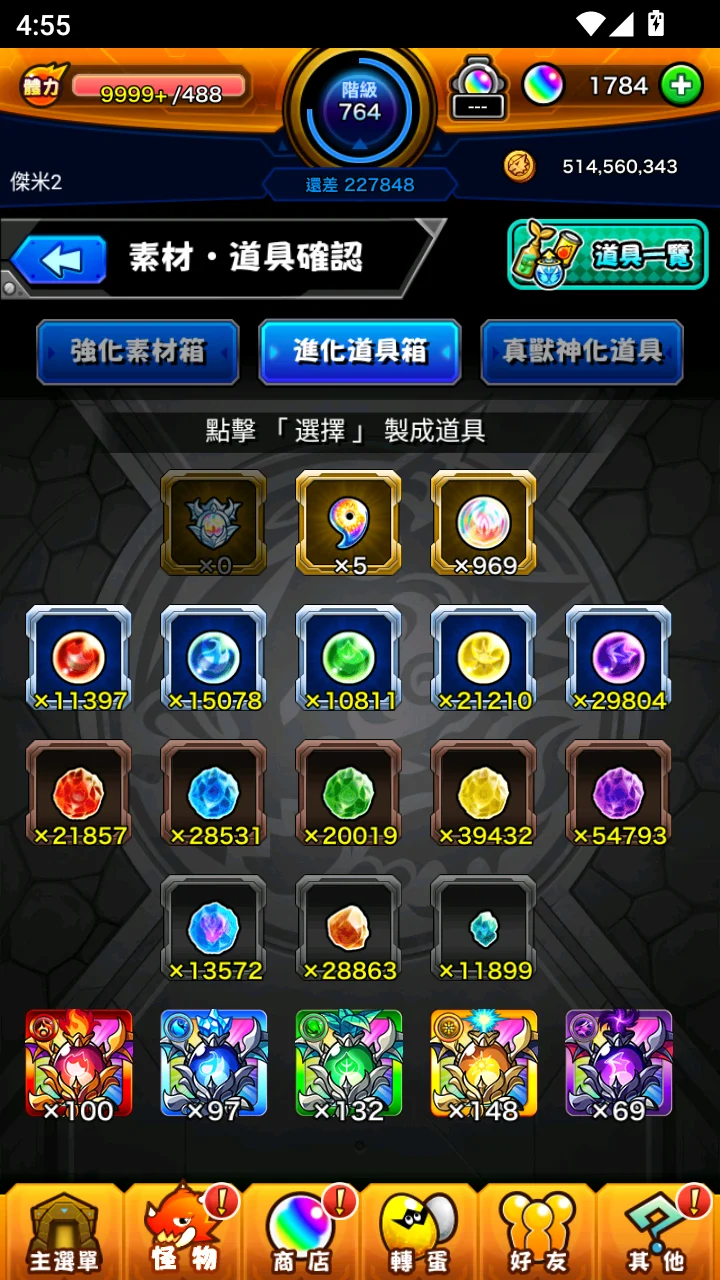Select the 進化道具箱 tab
This screenshot has height=1280, width=720.
point(360,352)
